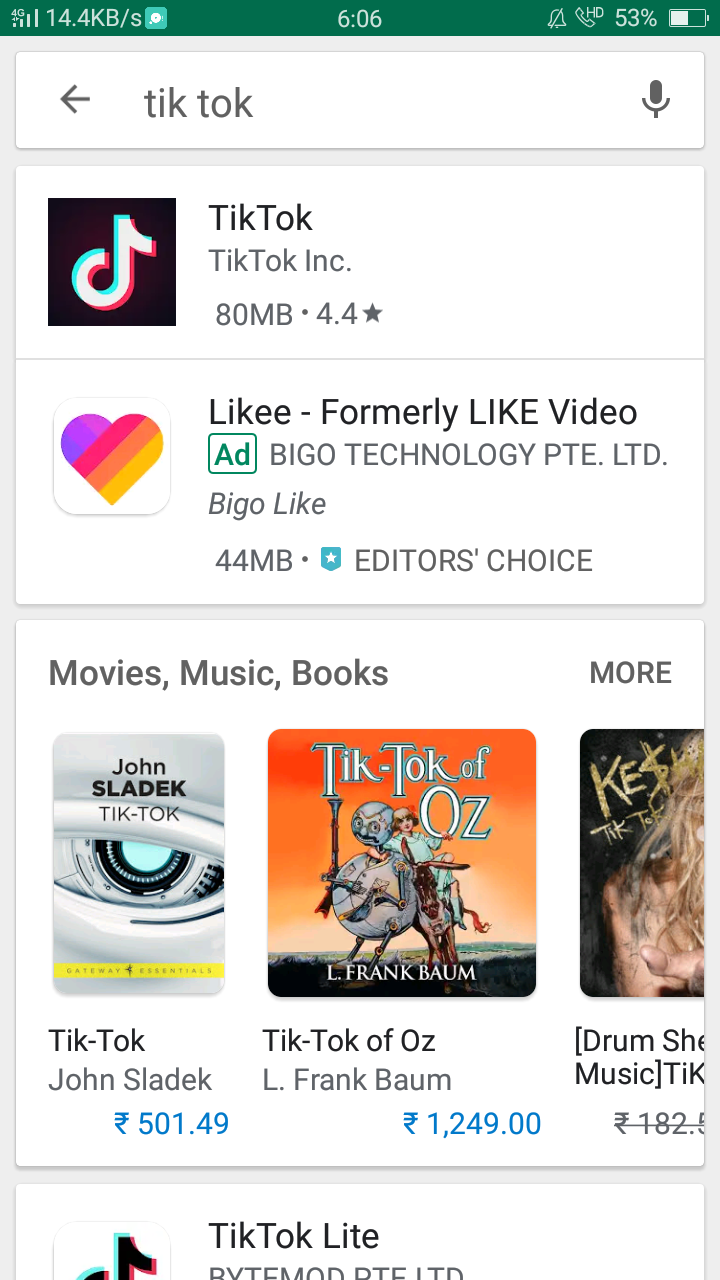720x1280 pixels.
Task: View MORE Movies, Music, Books results
Action: (630, 673)
